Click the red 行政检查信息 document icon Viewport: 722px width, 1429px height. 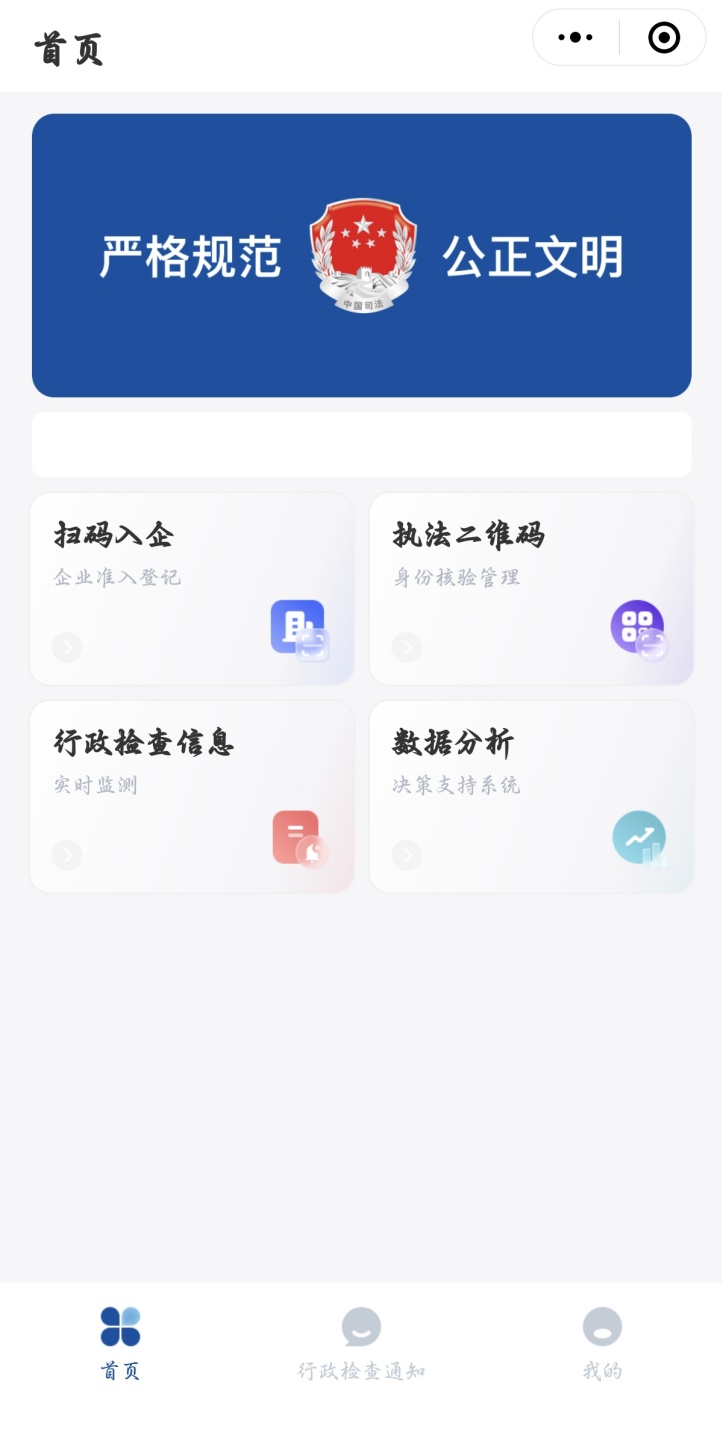click(x=297, y=838)
